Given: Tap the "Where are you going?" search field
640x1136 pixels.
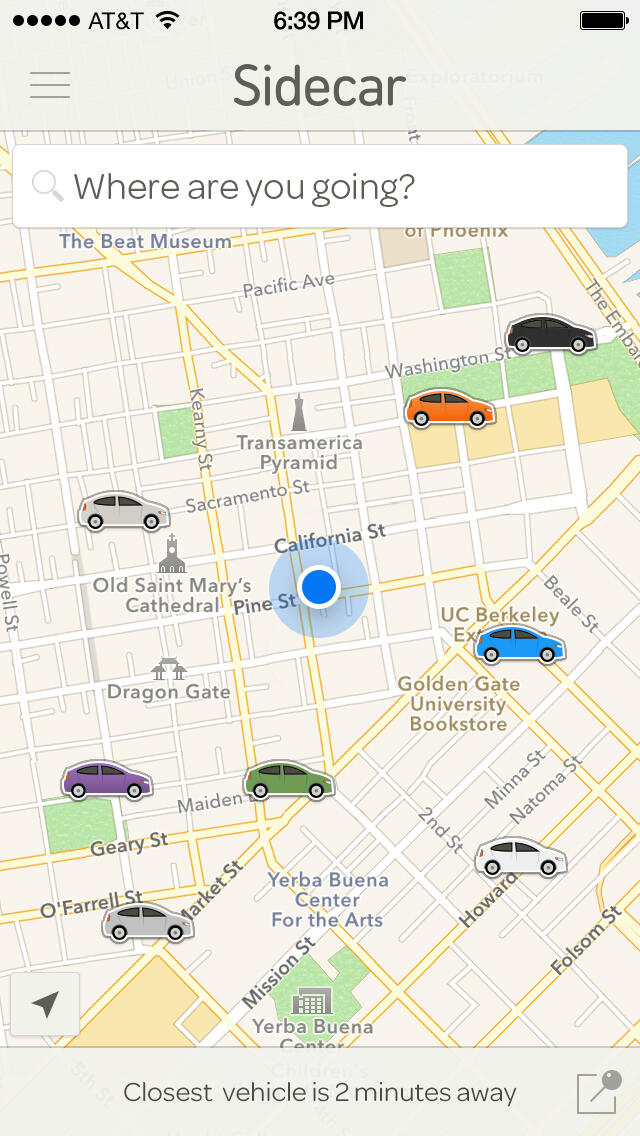Looking at the screenshot, I should point(320,187).
